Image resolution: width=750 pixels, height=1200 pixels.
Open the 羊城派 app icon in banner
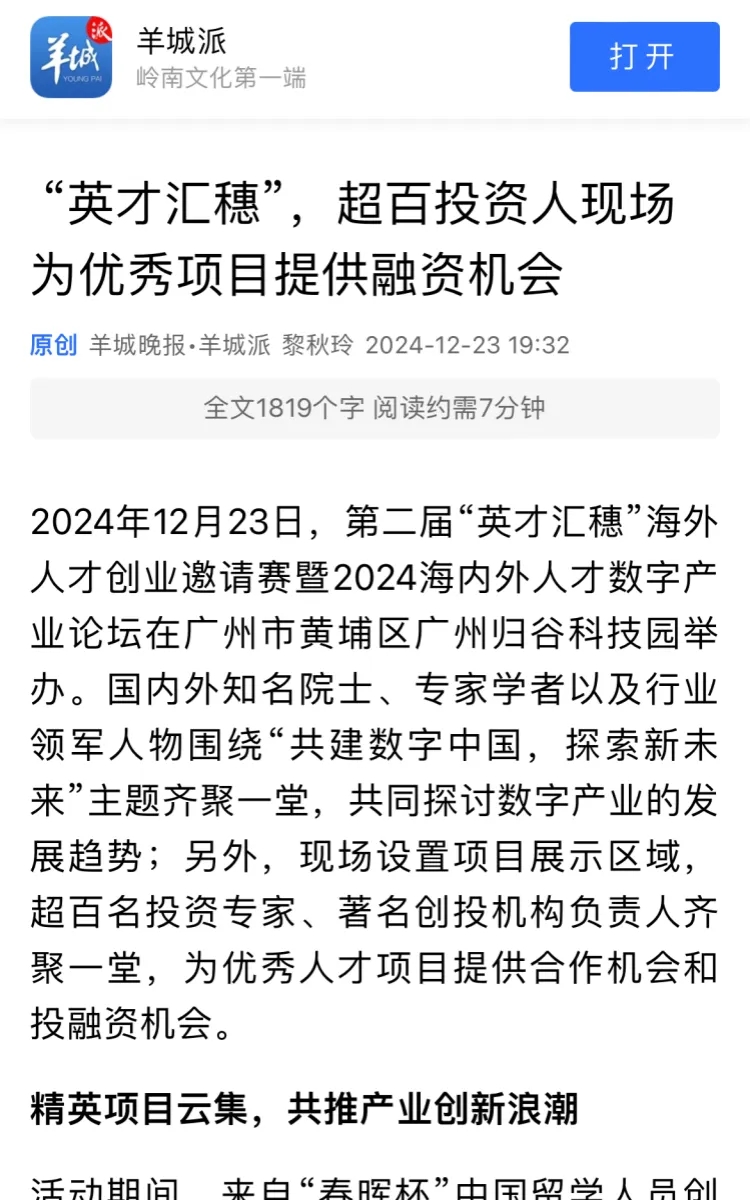point(71,57)
